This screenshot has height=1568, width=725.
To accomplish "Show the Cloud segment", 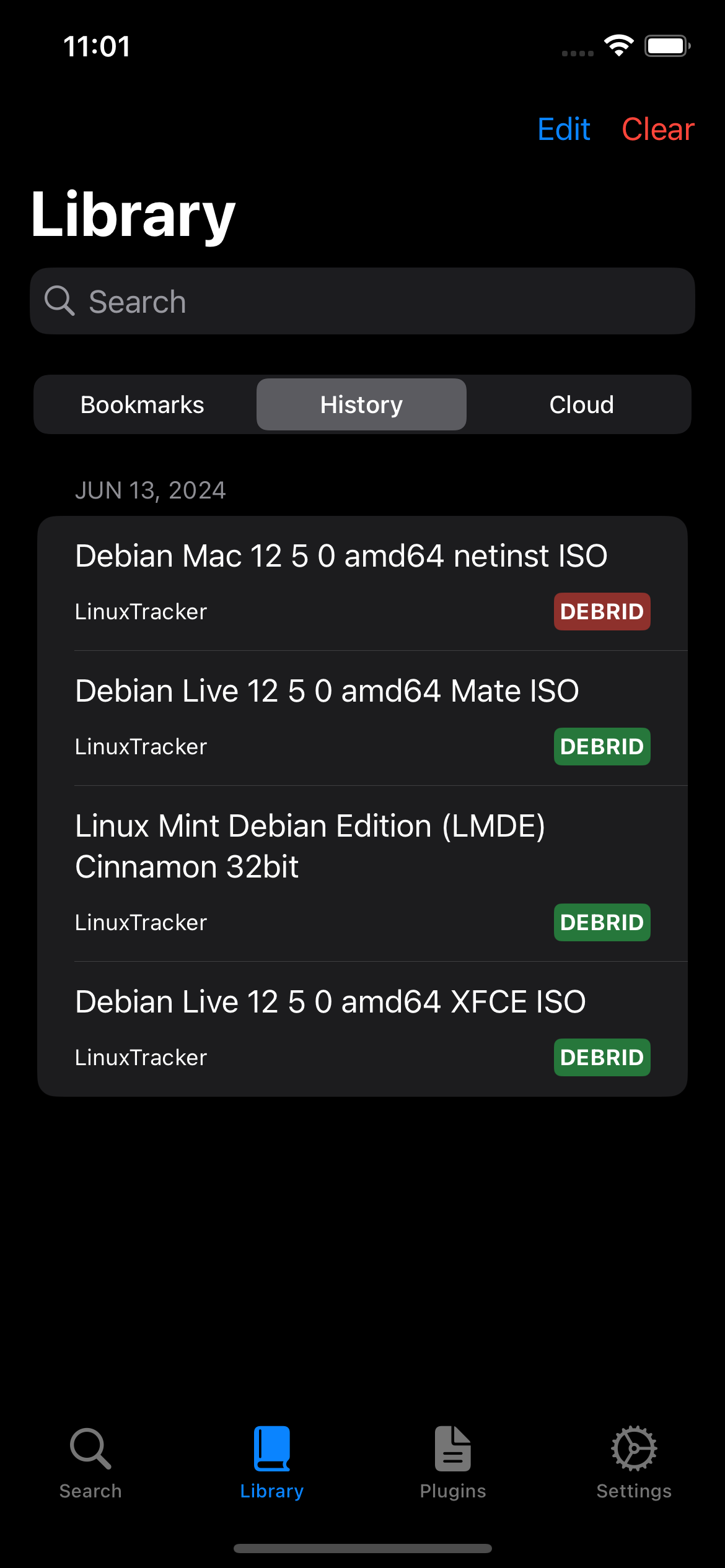I will [x=581, y=405].
